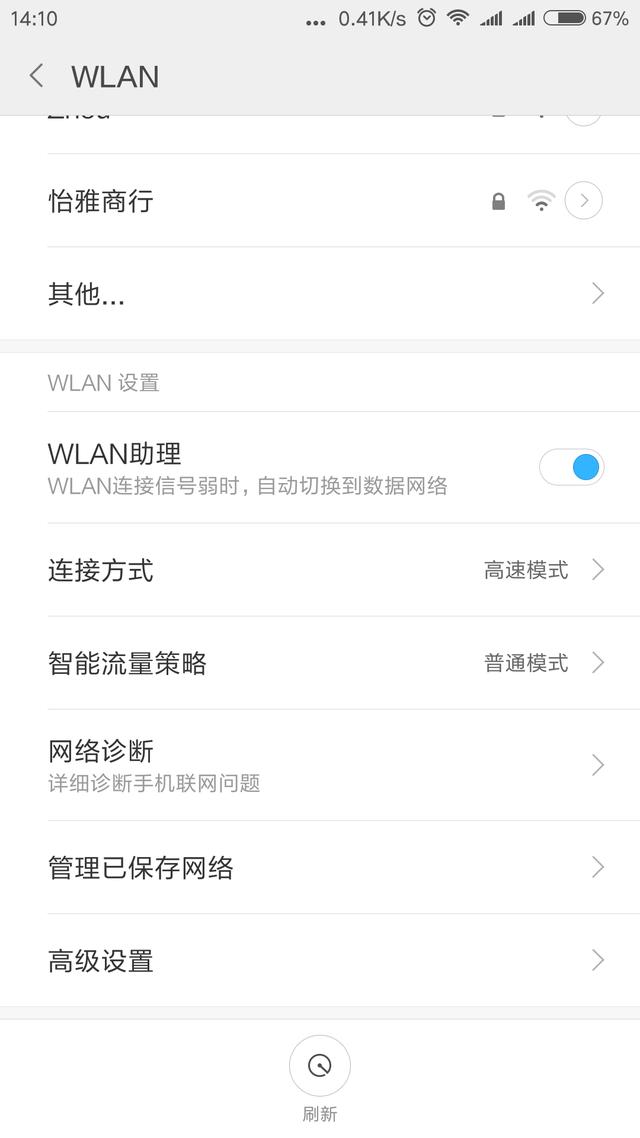Open 其他... to add another network
Viewport: 640px width, 1138px height.
(x=320, y=294)
